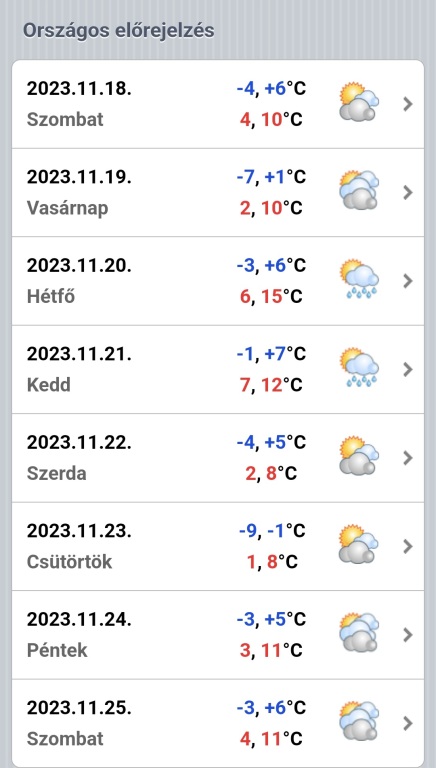Open the Vasárnap 2023.11.19. forecast
The image size is (436, 768).
point(218,192)
